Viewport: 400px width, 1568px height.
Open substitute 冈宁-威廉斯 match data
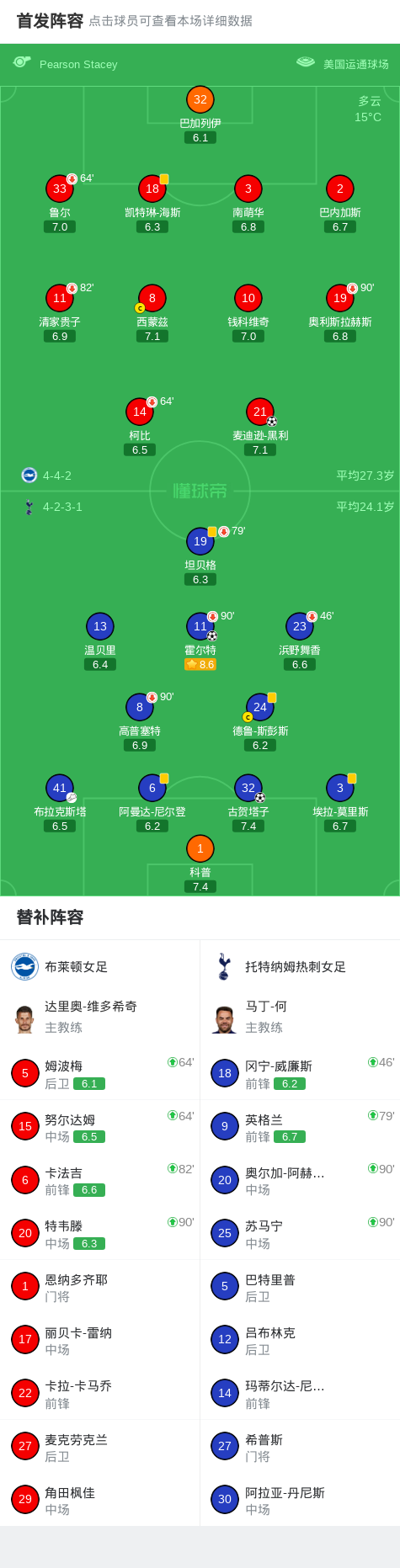pyautogui.click(x=300, y=1073)
